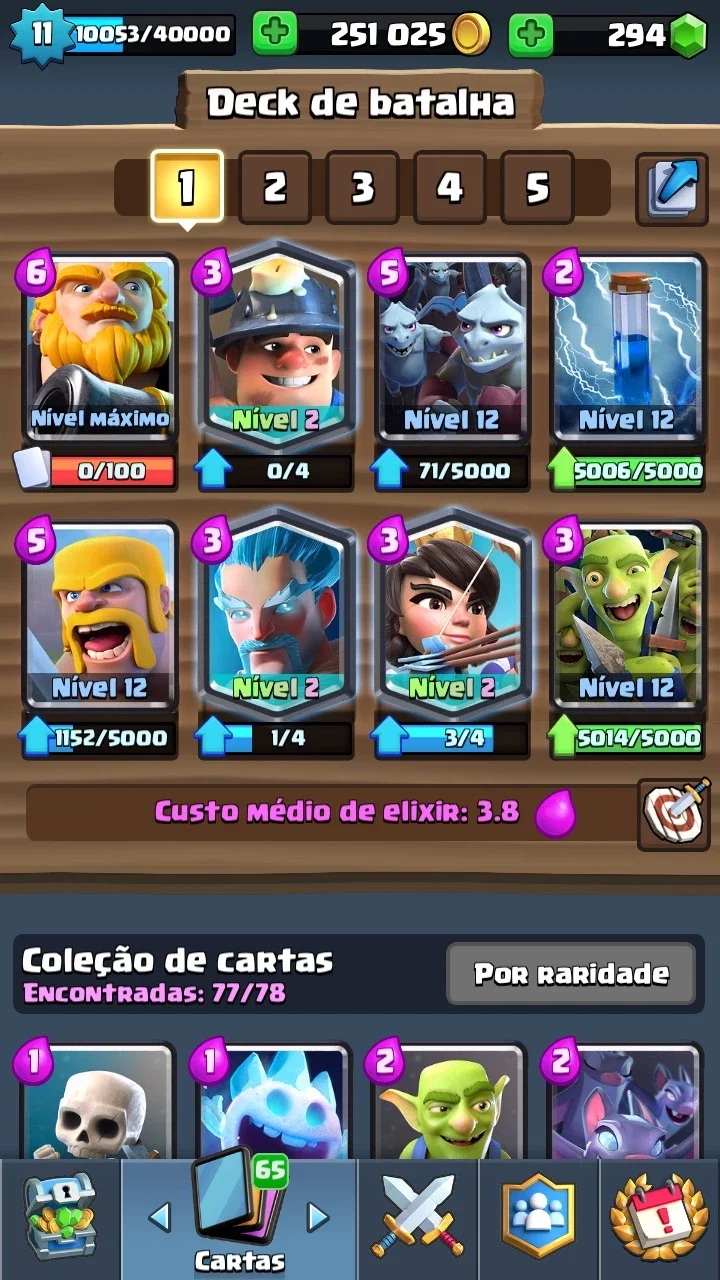Go to the shop chest tab
This screenshot has width=720, height=1280.
pos(60,1217)
